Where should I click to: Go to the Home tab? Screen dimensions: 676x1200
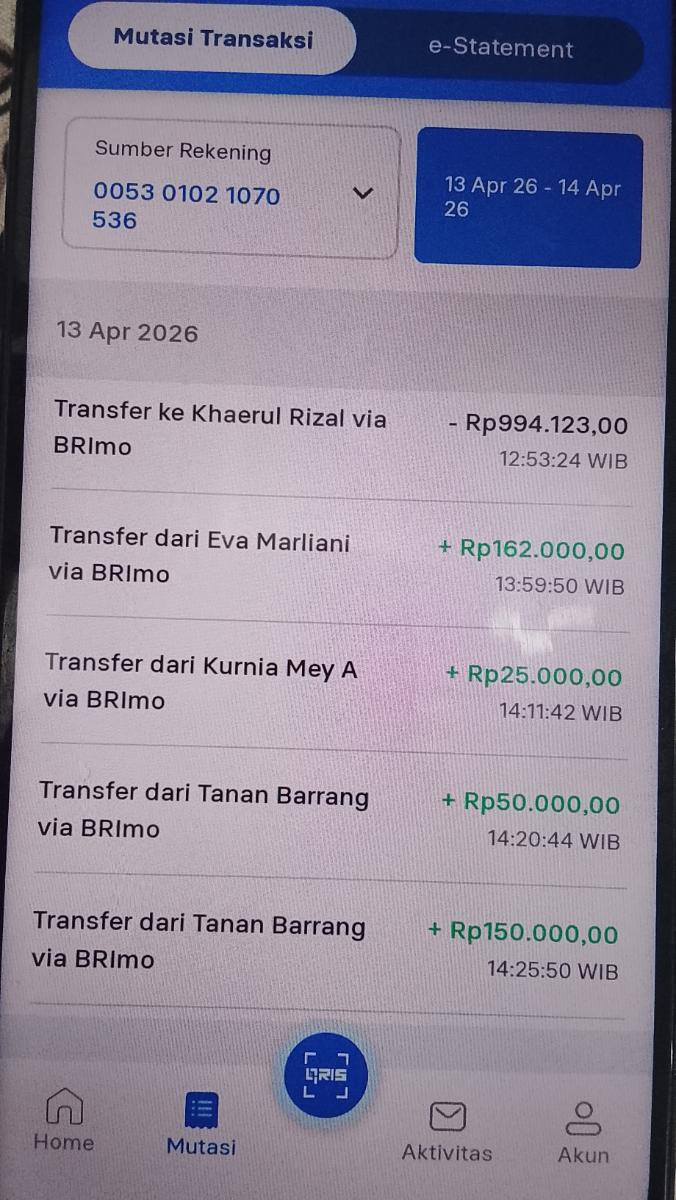point(64,1121)
